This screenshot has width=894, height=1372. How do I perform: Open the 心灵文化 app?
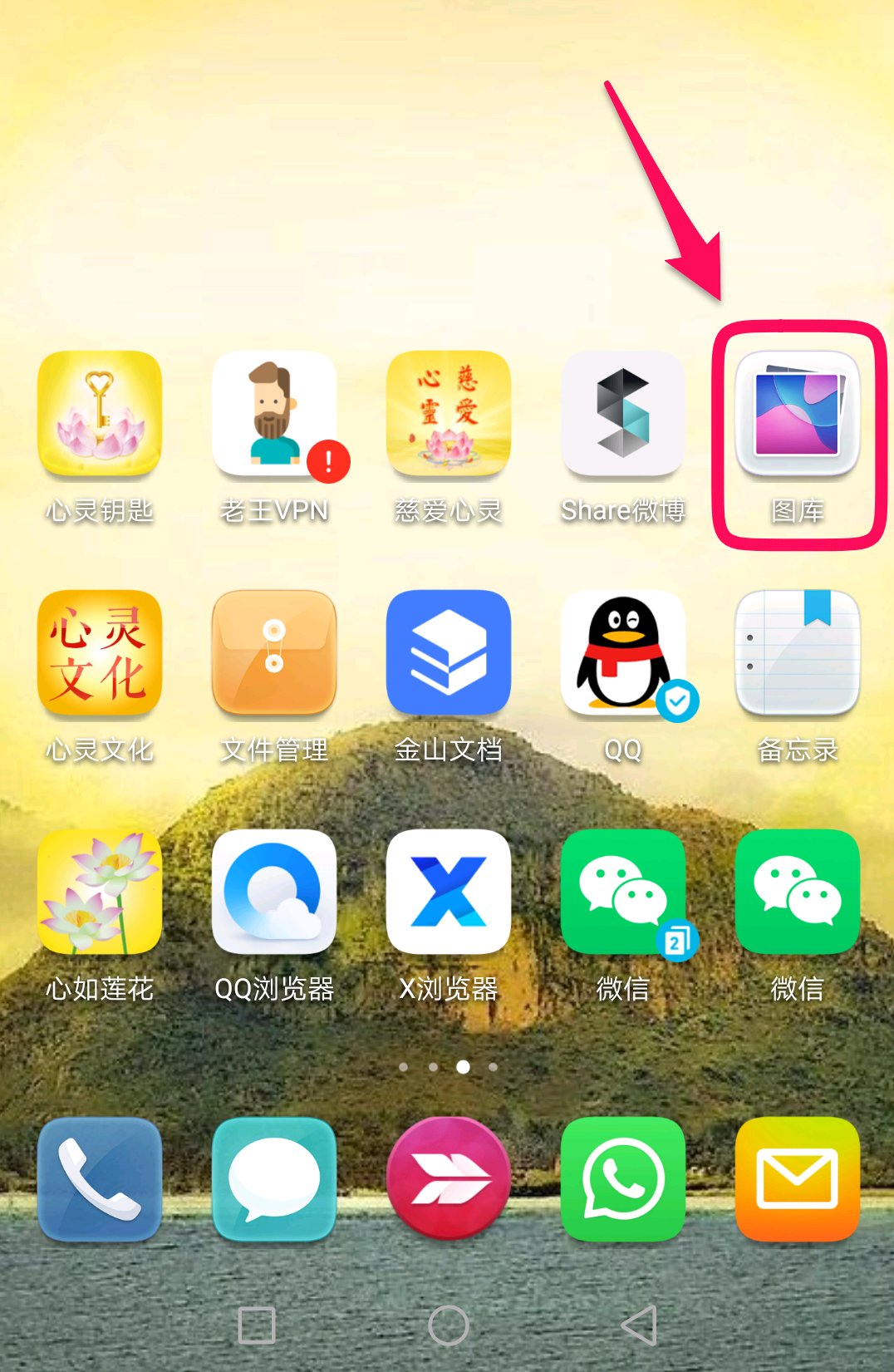[100, 654]
